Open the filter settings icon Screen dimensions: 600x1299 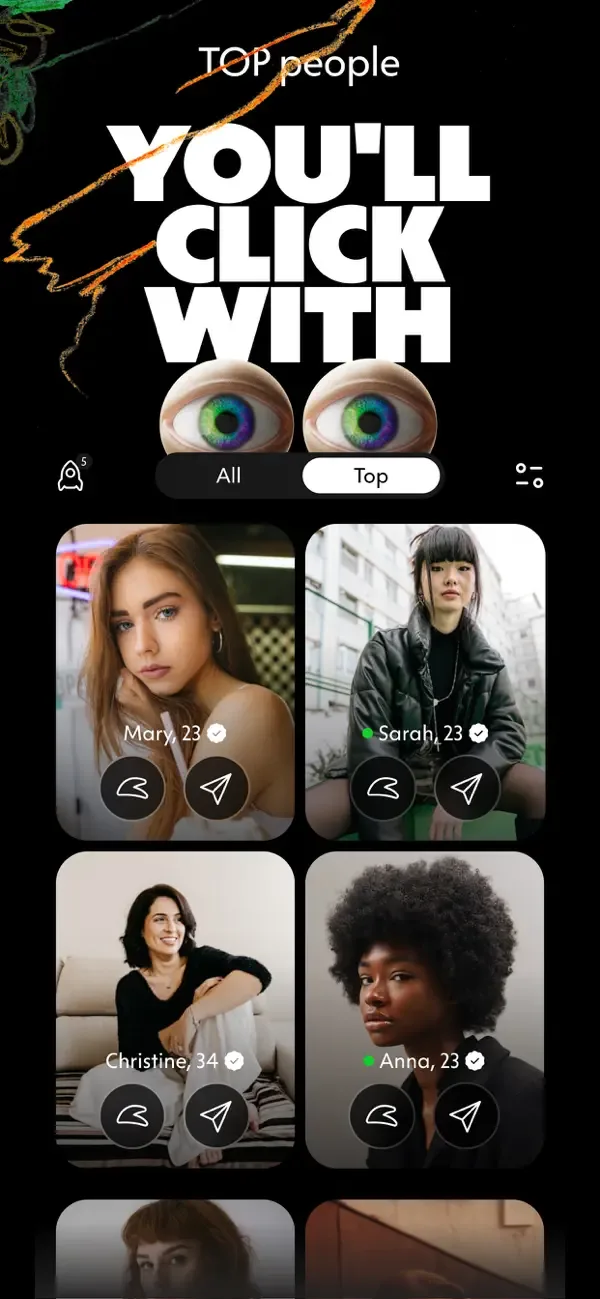point(529,475)
